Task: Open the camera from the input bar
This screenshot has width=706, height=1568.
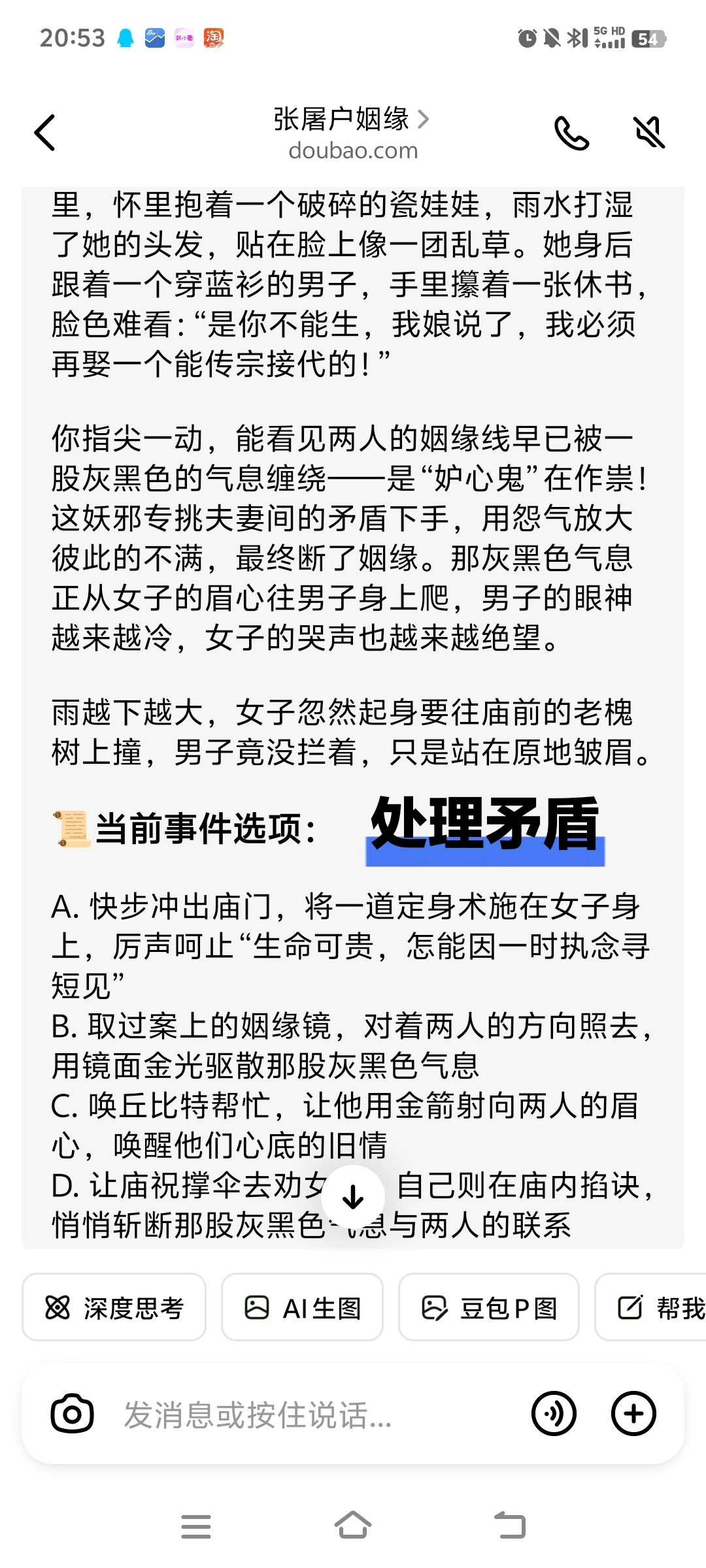Action: 72,1414
